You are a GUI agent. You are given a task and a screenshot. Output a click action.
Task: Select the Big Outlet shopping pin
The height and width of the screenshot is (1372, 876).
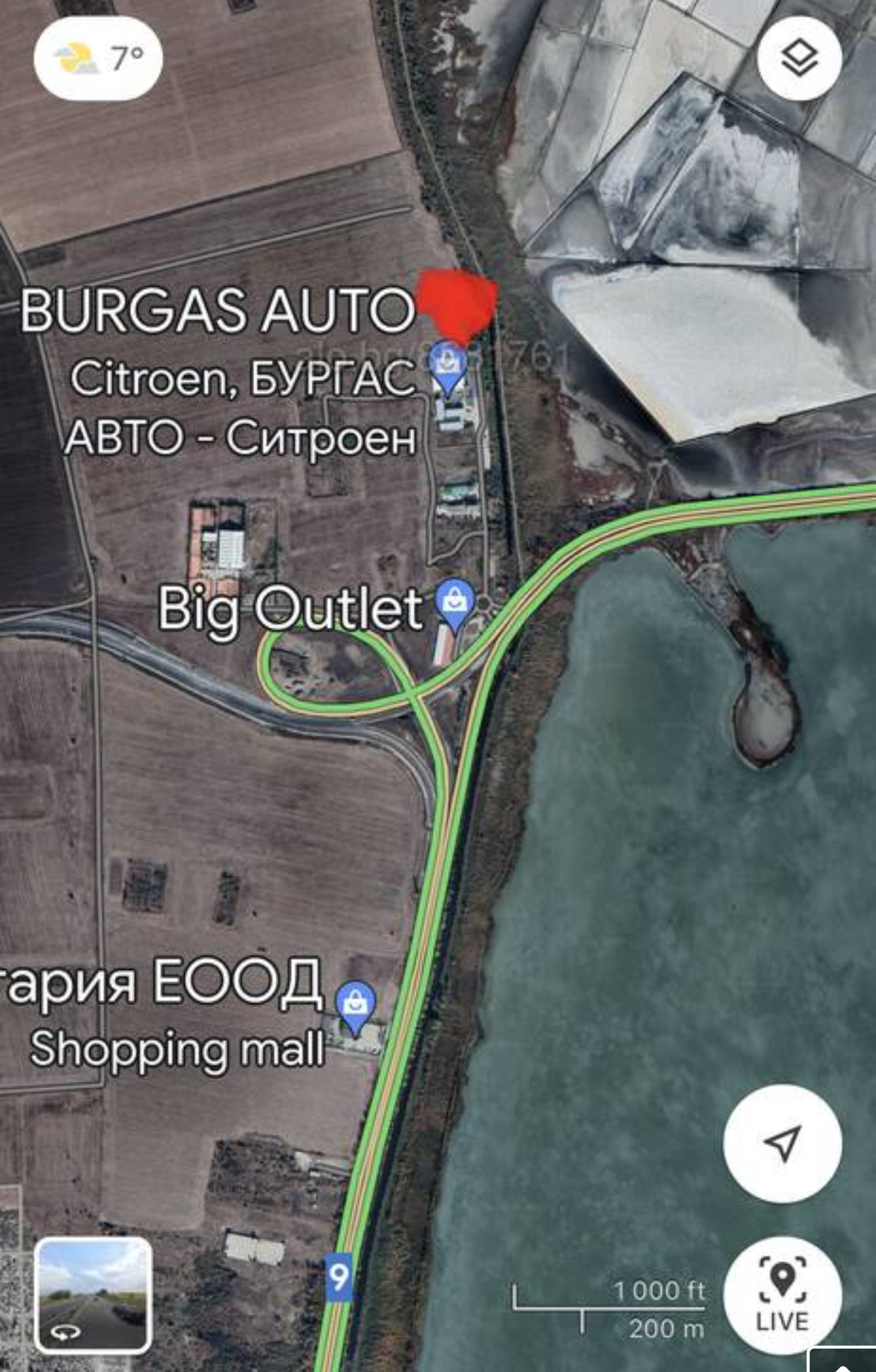pos(456,603)
